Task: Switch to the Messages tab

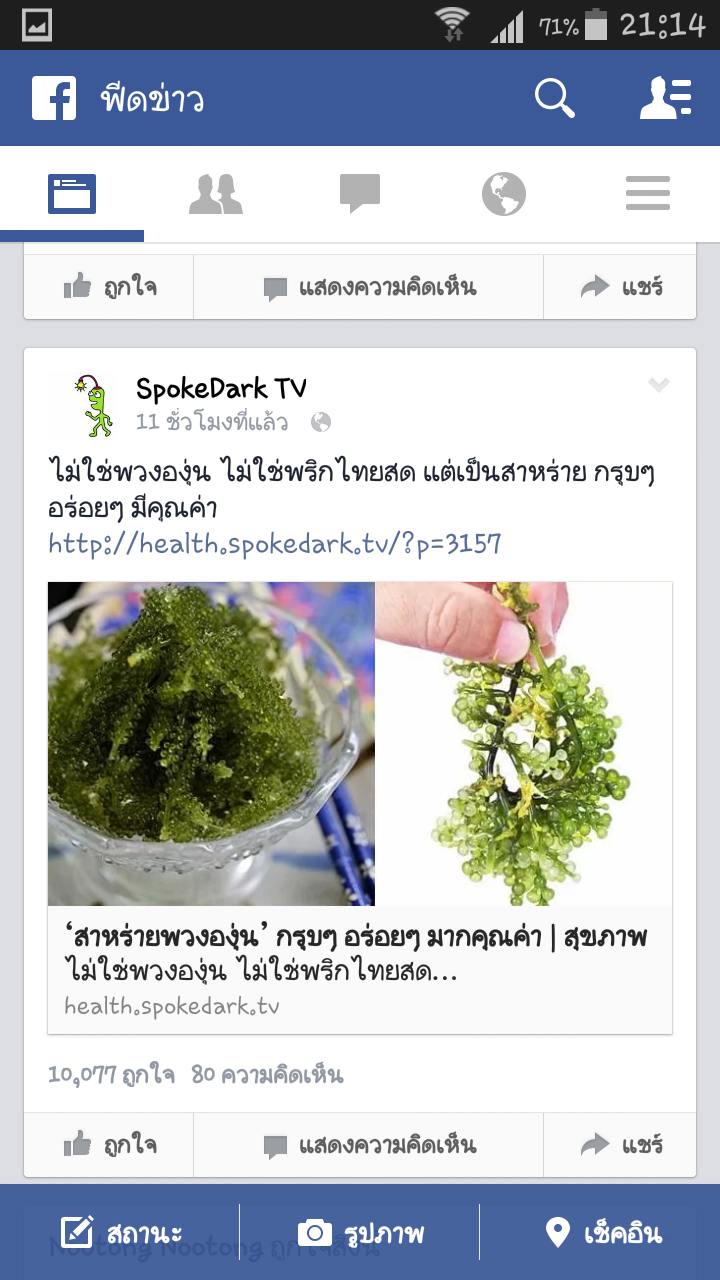Action: point(360,193)
